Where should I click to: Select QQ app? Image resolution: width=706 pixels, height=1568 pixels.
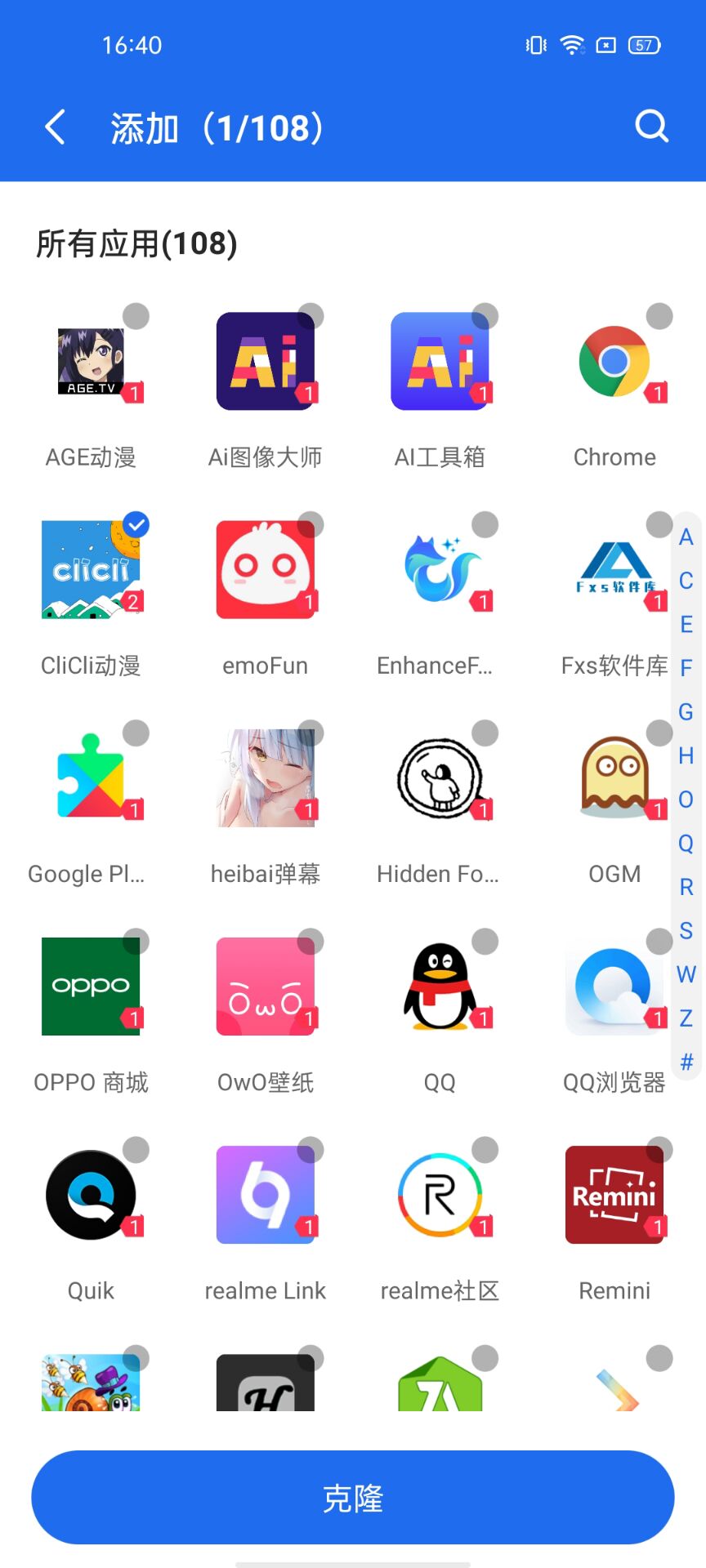[440, 987]
